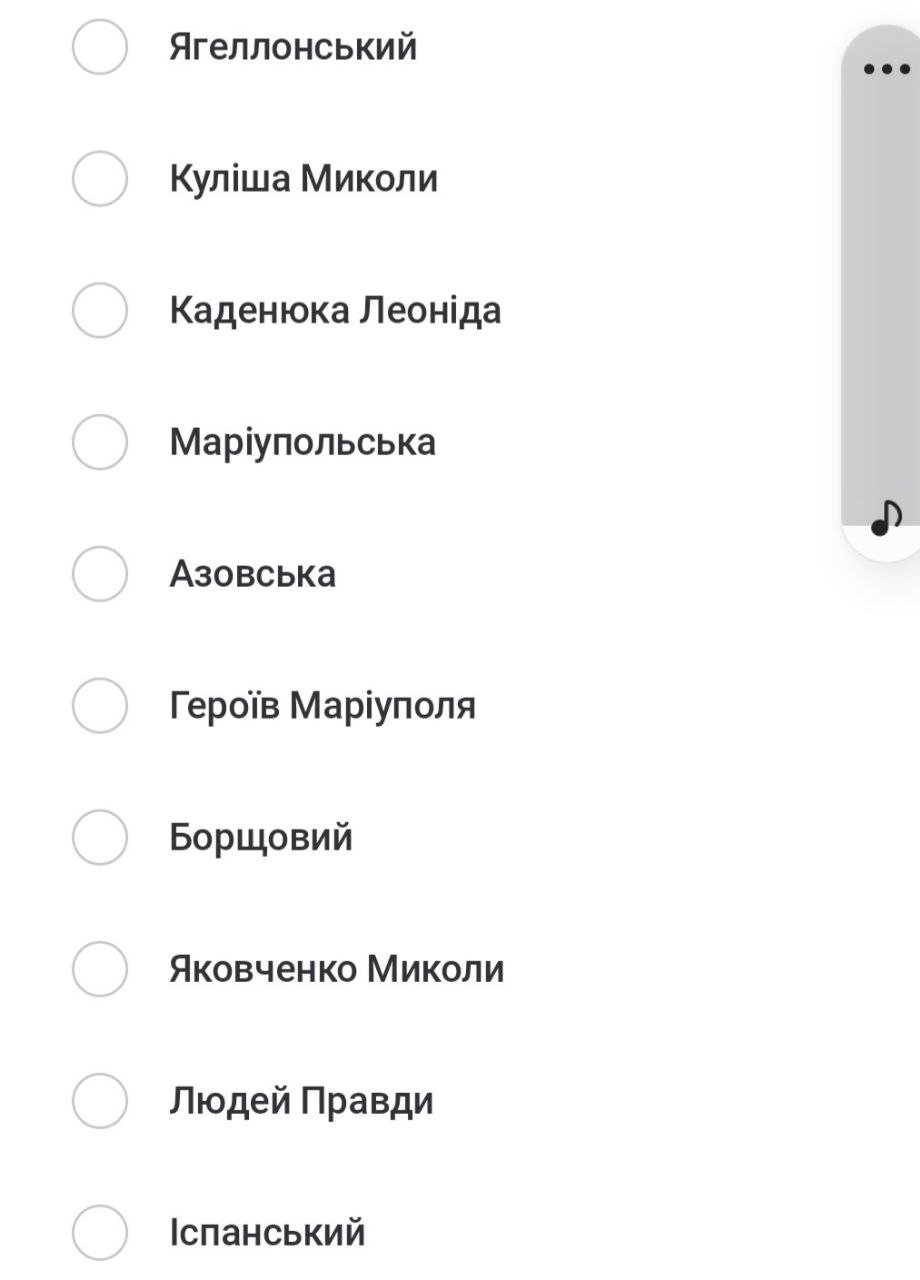Select the Іспанський option

click(x=100, y=1232)
